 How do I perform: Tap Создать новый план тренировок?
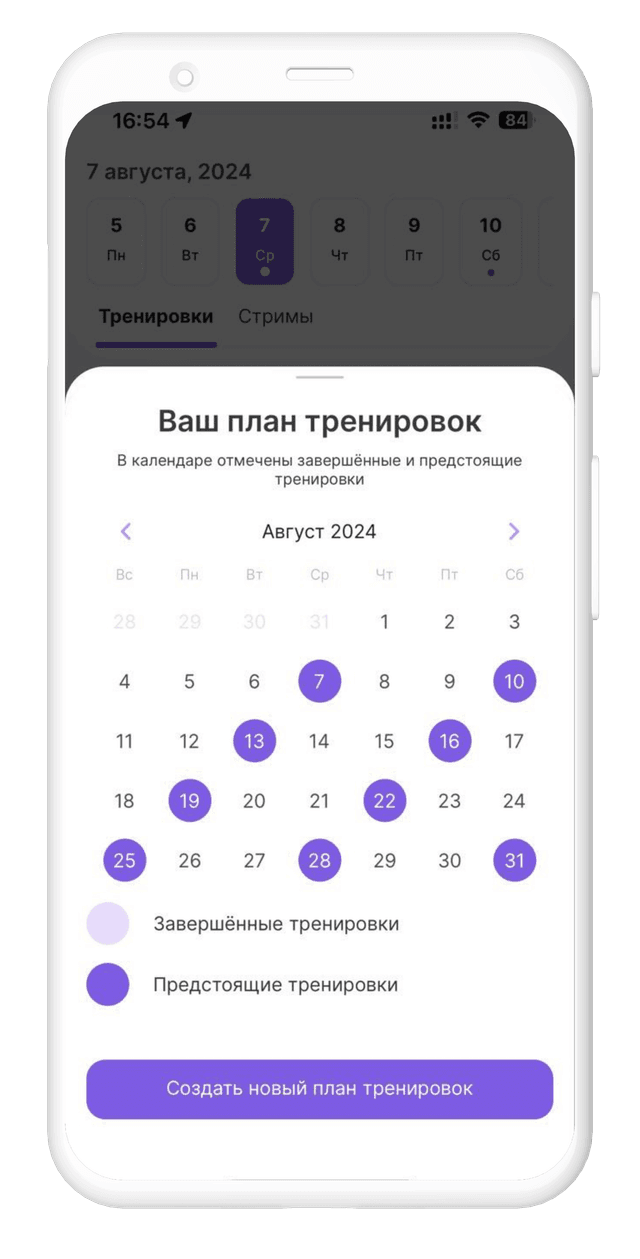(x=319, y=1089)
